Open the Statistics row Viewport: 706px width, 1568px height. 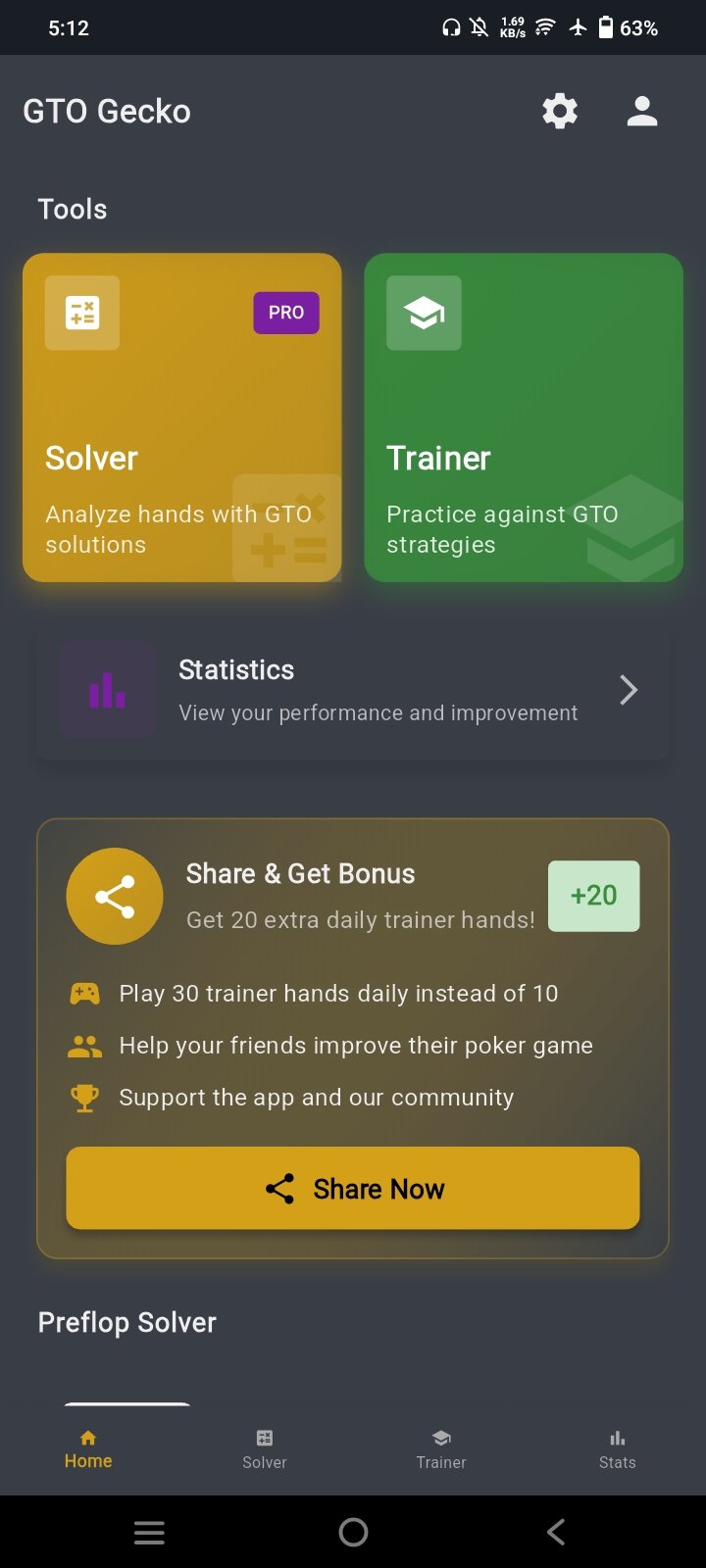tap(353, 691)
